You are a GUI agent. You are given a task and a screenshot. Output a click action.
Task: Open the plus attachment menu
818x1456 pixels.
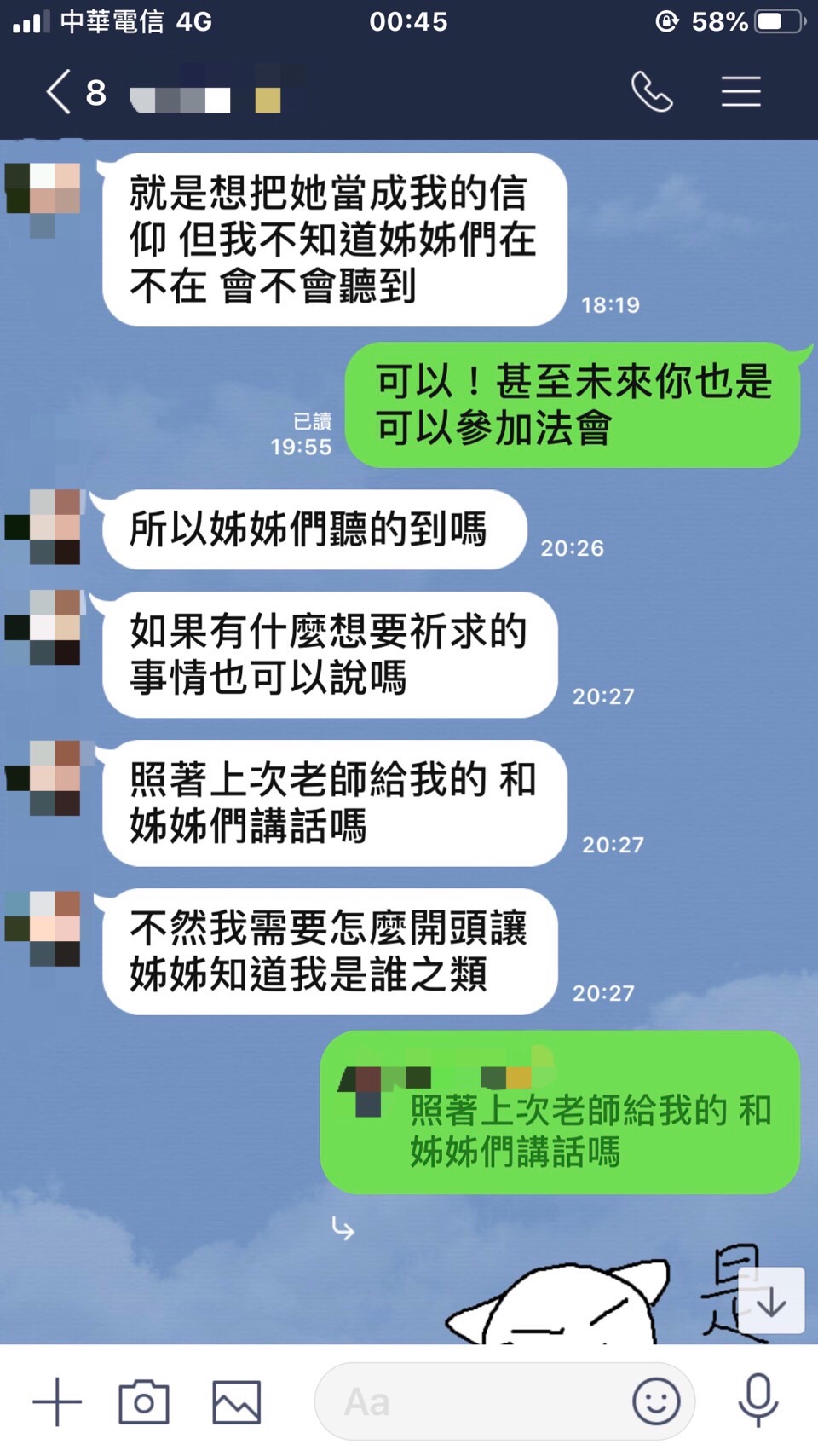point(57,1401)
